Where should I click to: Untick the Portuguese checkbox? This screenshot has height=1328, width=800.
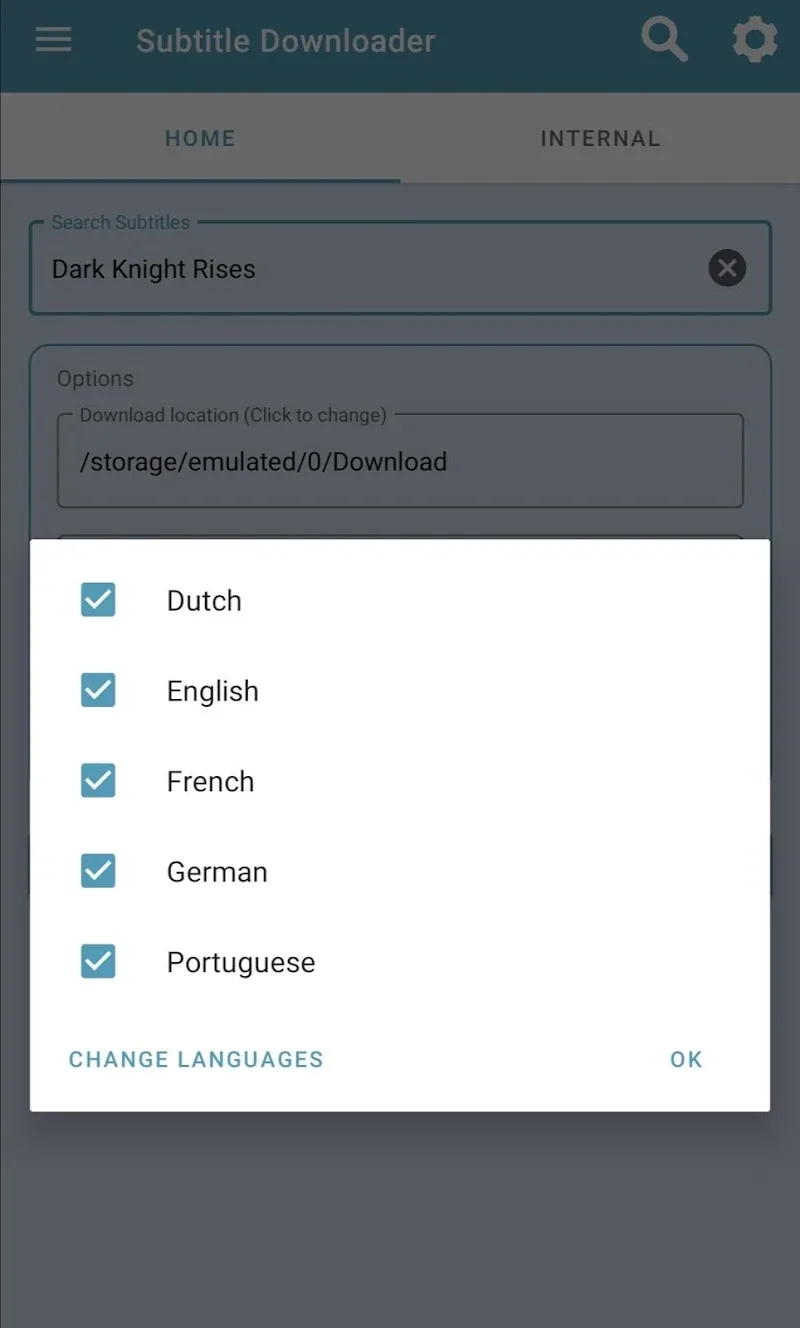coord(98,962)
